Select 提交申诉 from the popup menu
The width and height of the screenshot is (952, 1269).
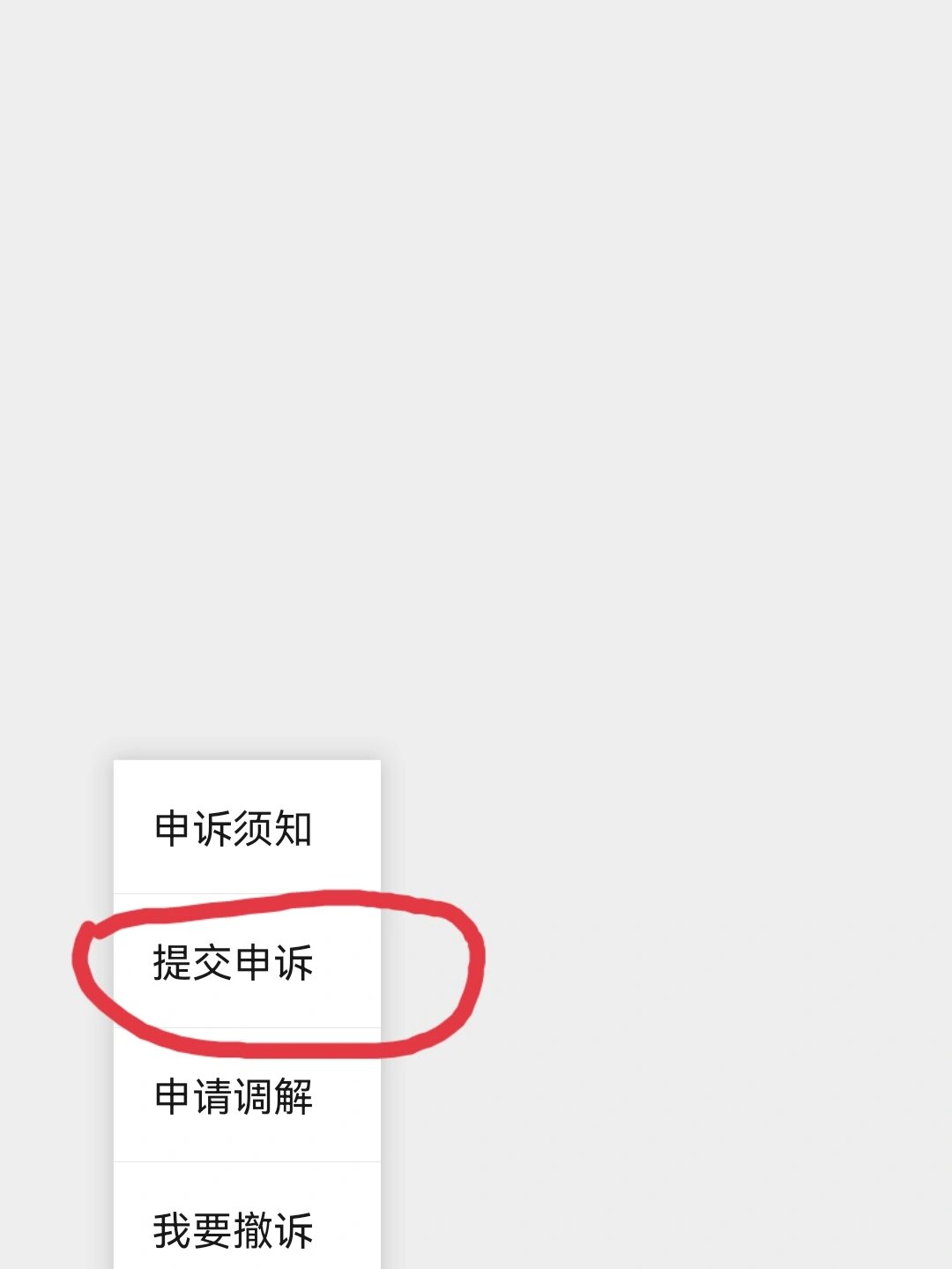(234, 962)
